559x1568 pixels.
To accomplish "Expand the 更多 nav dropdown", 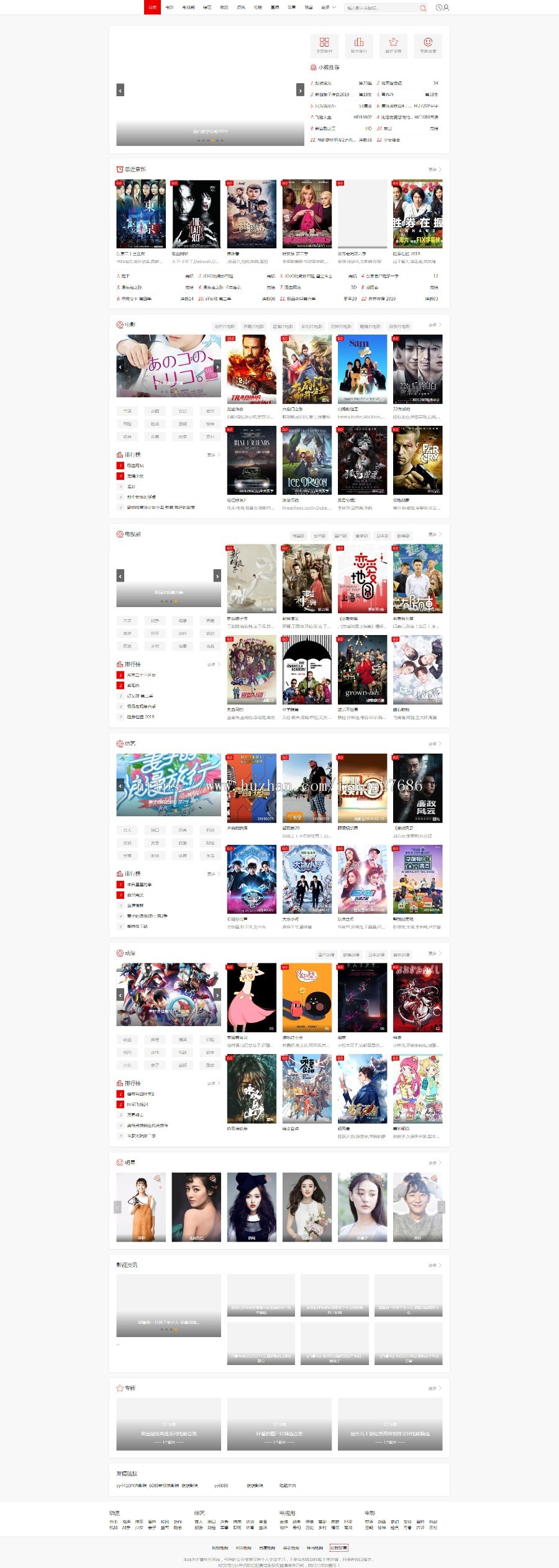I will coord(328,7).
